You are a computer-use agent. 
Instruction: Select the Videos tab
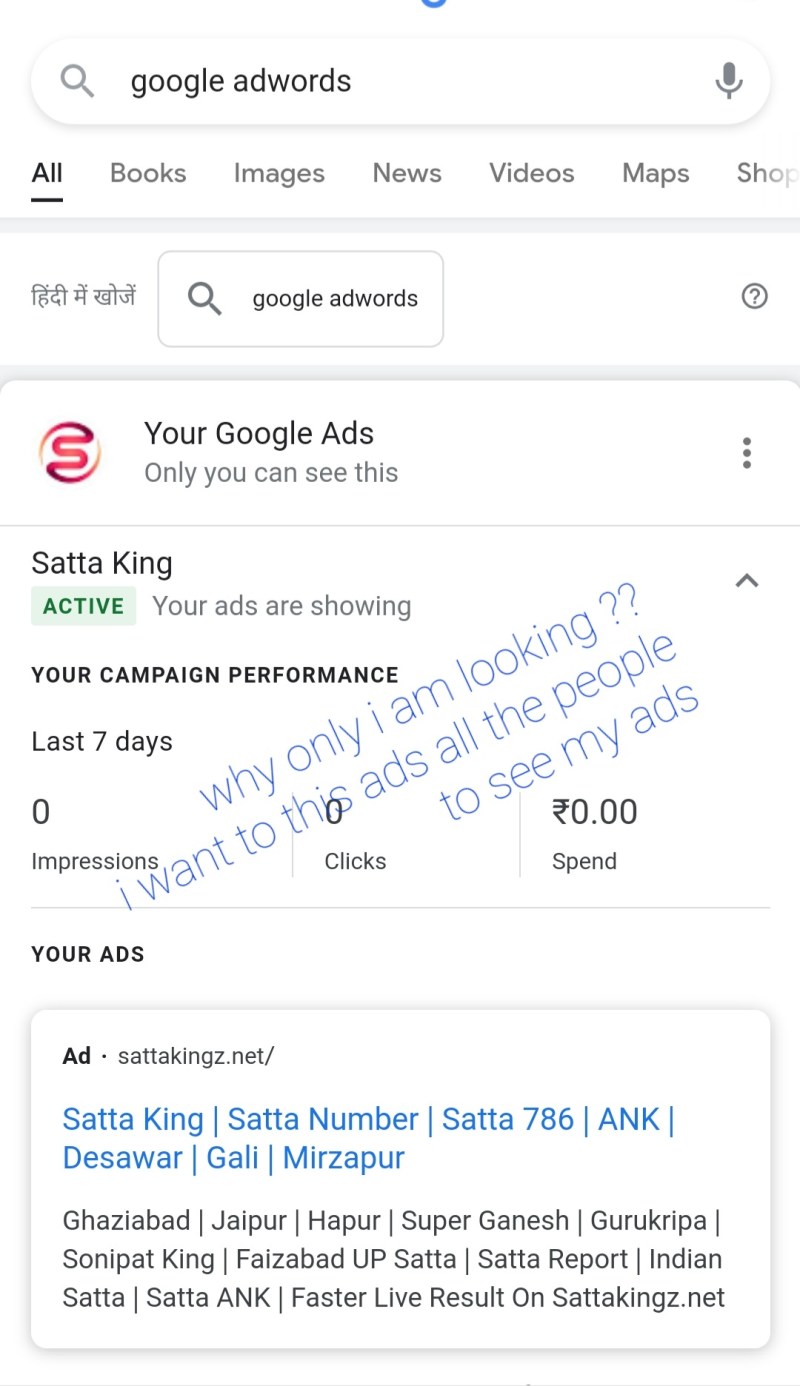point(531,173)
